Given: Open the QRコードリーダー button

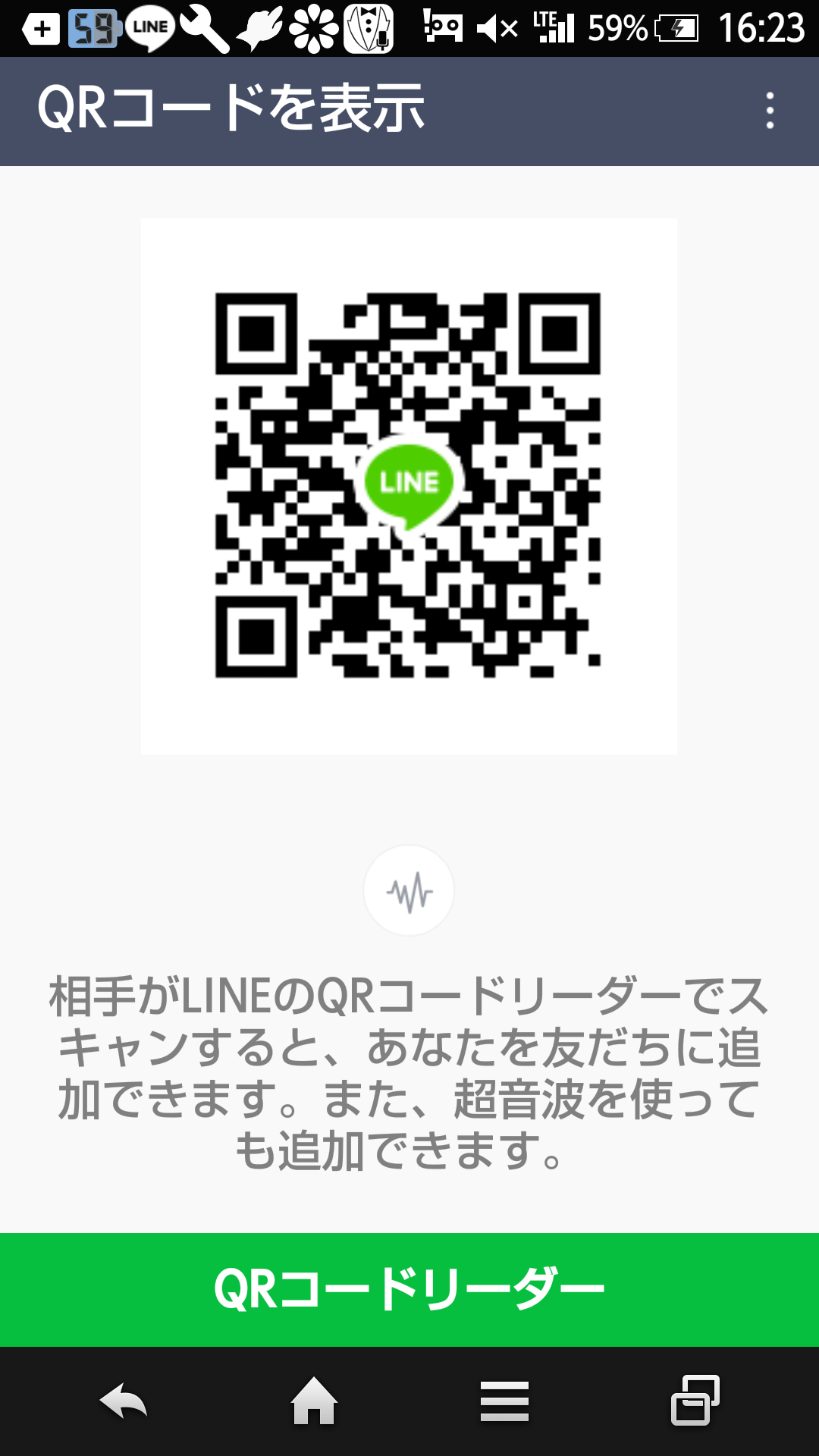Looking at the screenshot, I should (x=409, y=1289).
